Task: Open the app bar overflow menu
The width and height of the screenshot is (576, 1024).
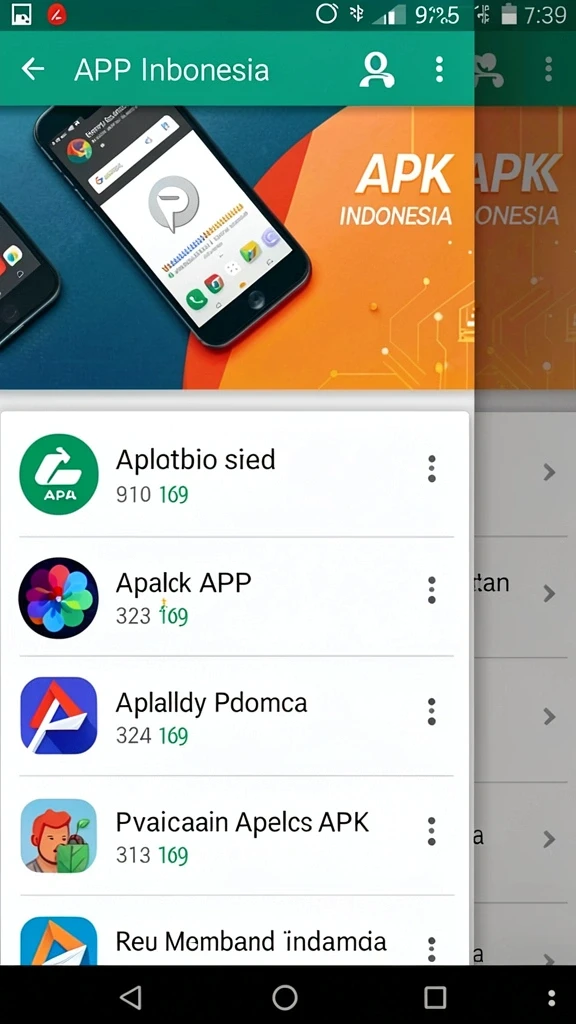Action: (440, 69)
